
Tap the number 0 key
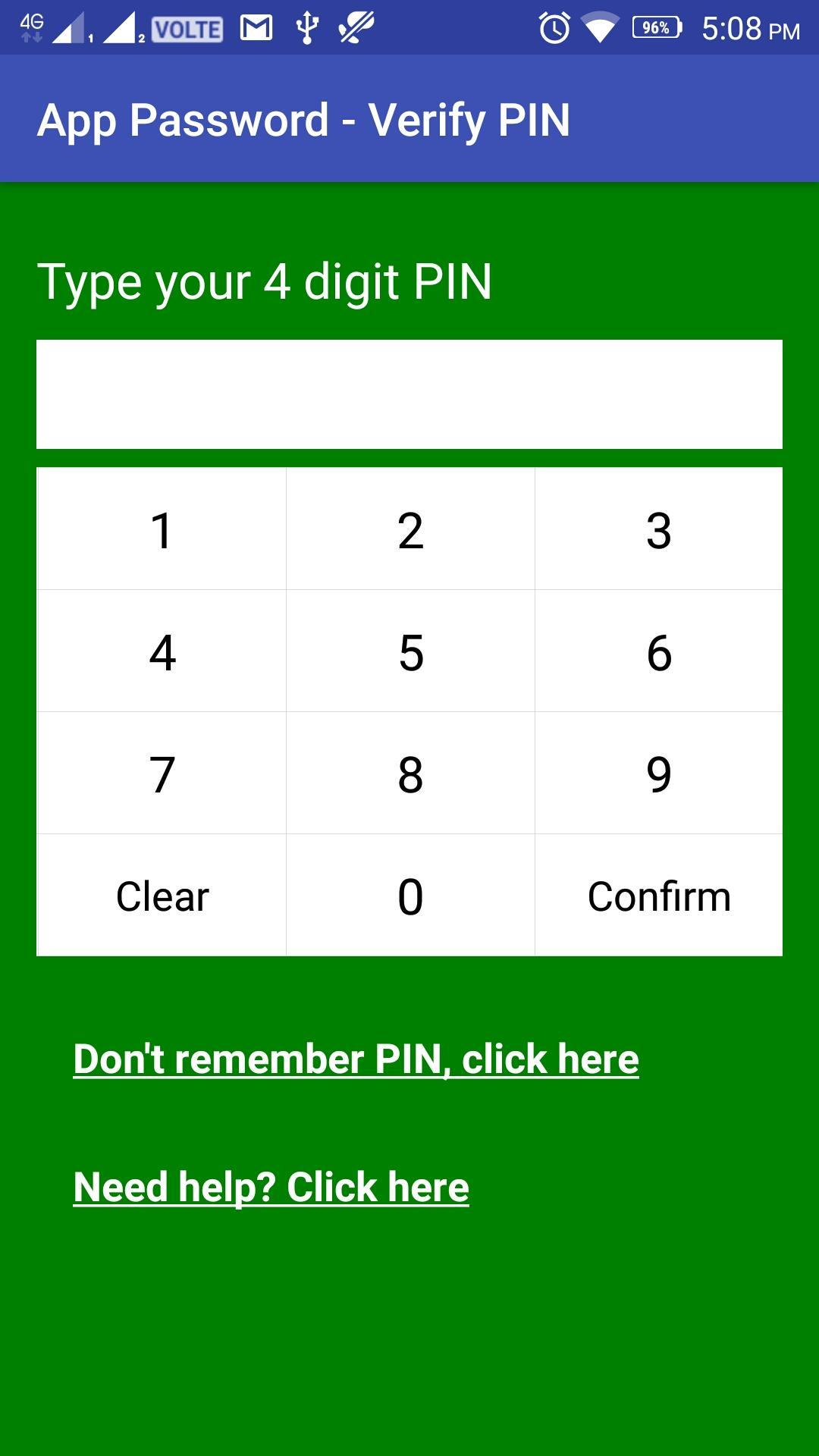(x=410, y=896)
